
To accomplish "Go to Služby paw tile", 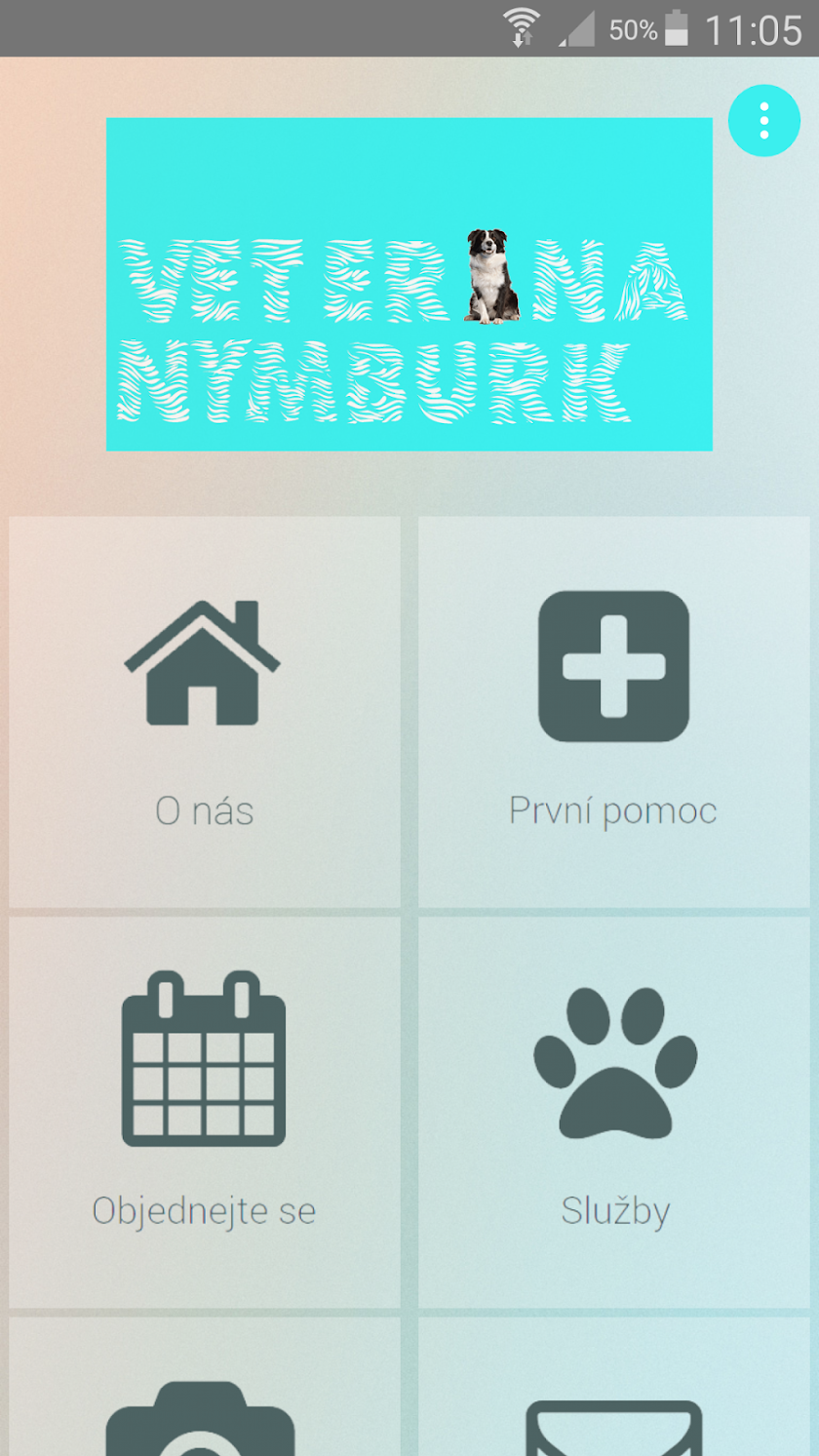I will pos(613,1112).
